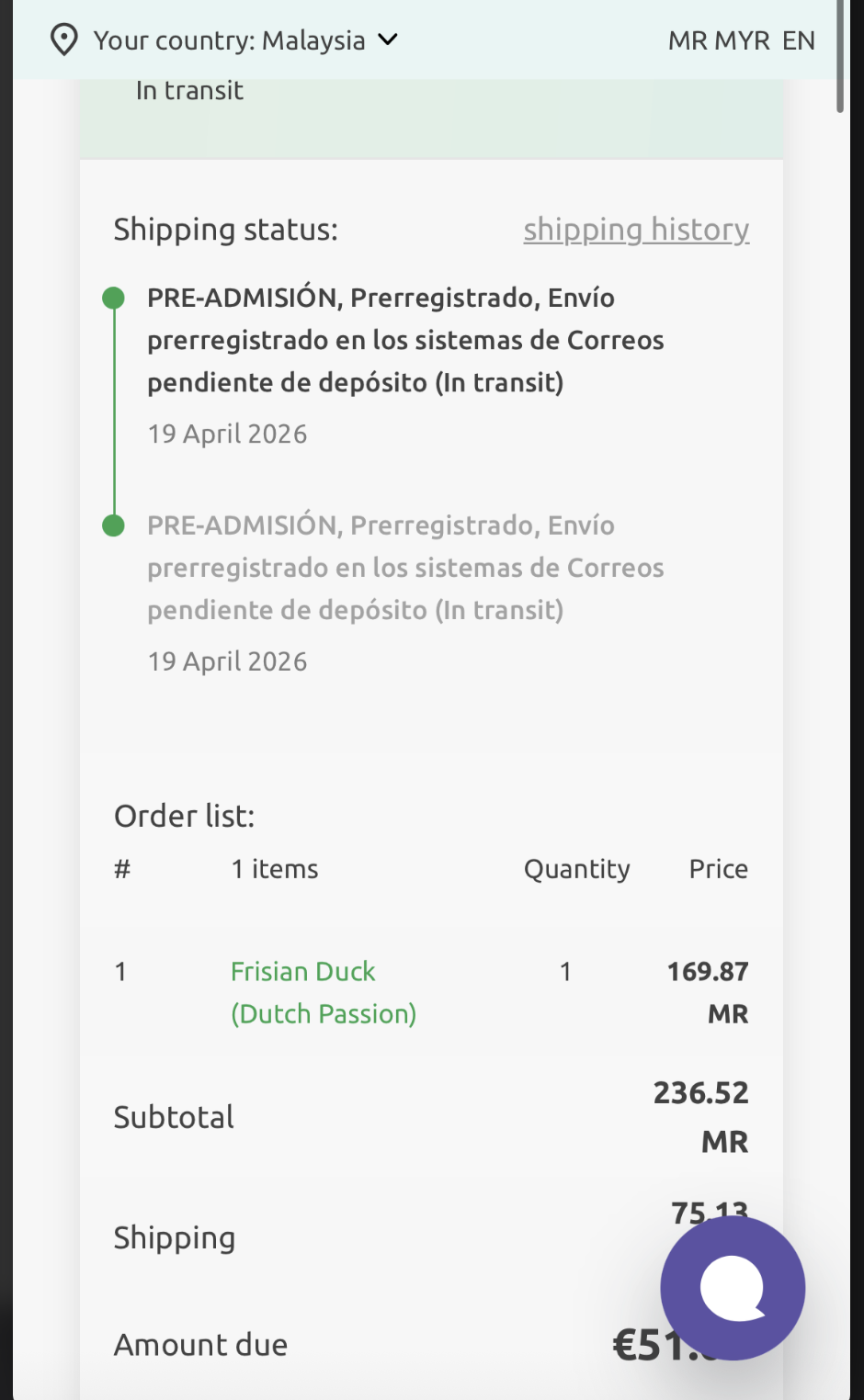Image resolution: width=864 pixels, height=1400 pixels.
Task: Open the live chat bubble
Action: (x=733, y=1288)
